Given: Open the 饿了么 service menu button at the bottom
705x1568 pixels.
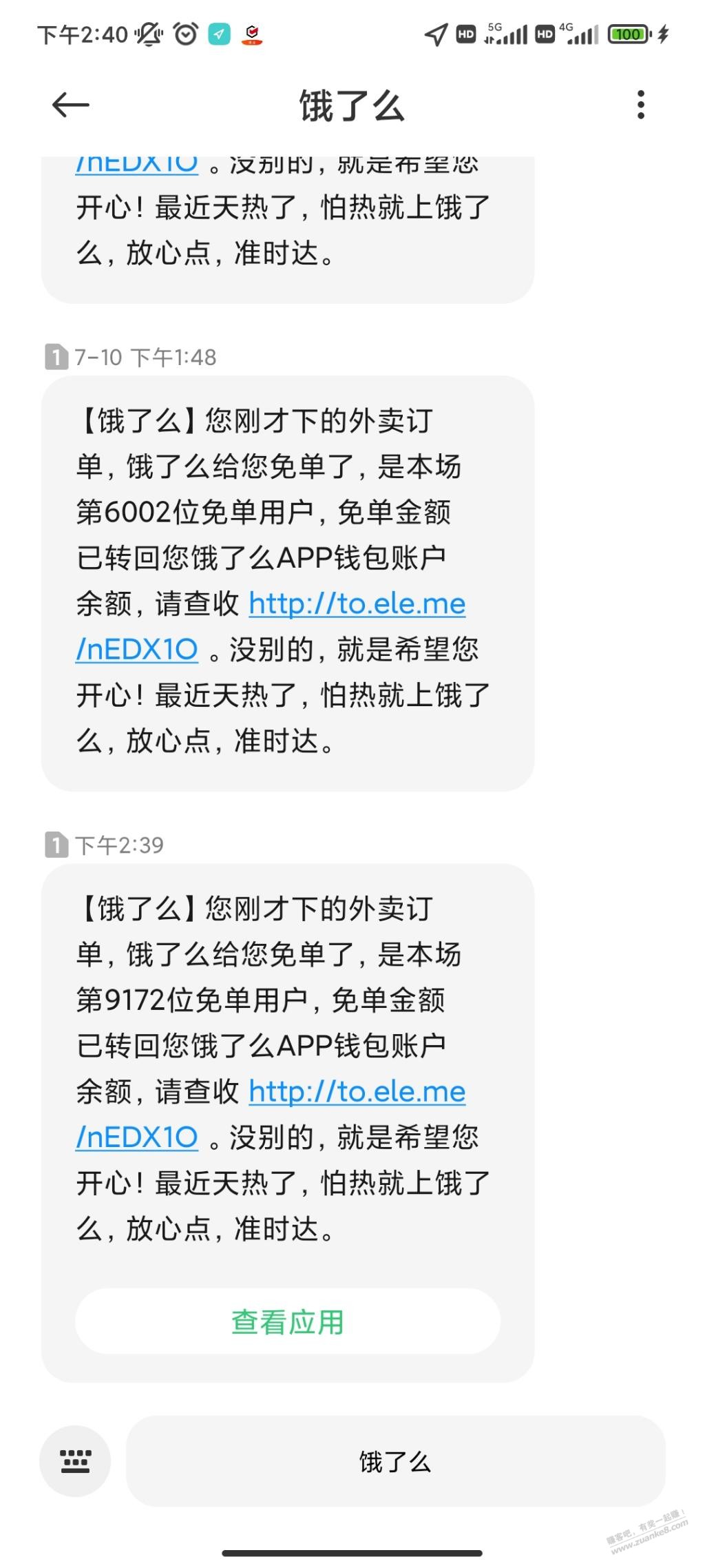Looking at the screenshot, I should click(x=395, y=1461).
